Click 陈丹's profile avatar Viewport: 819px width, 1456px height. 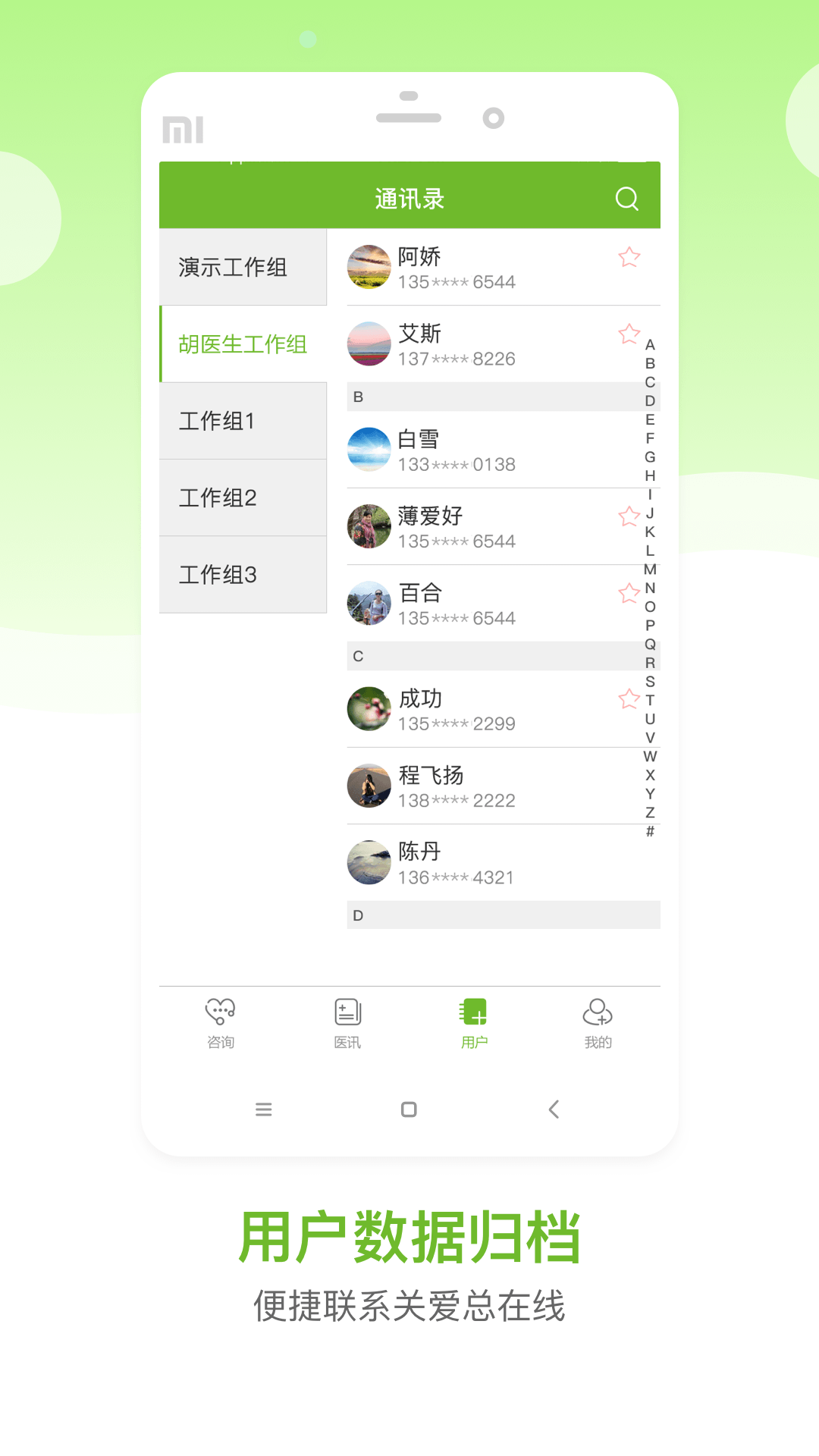coord(369,862)
